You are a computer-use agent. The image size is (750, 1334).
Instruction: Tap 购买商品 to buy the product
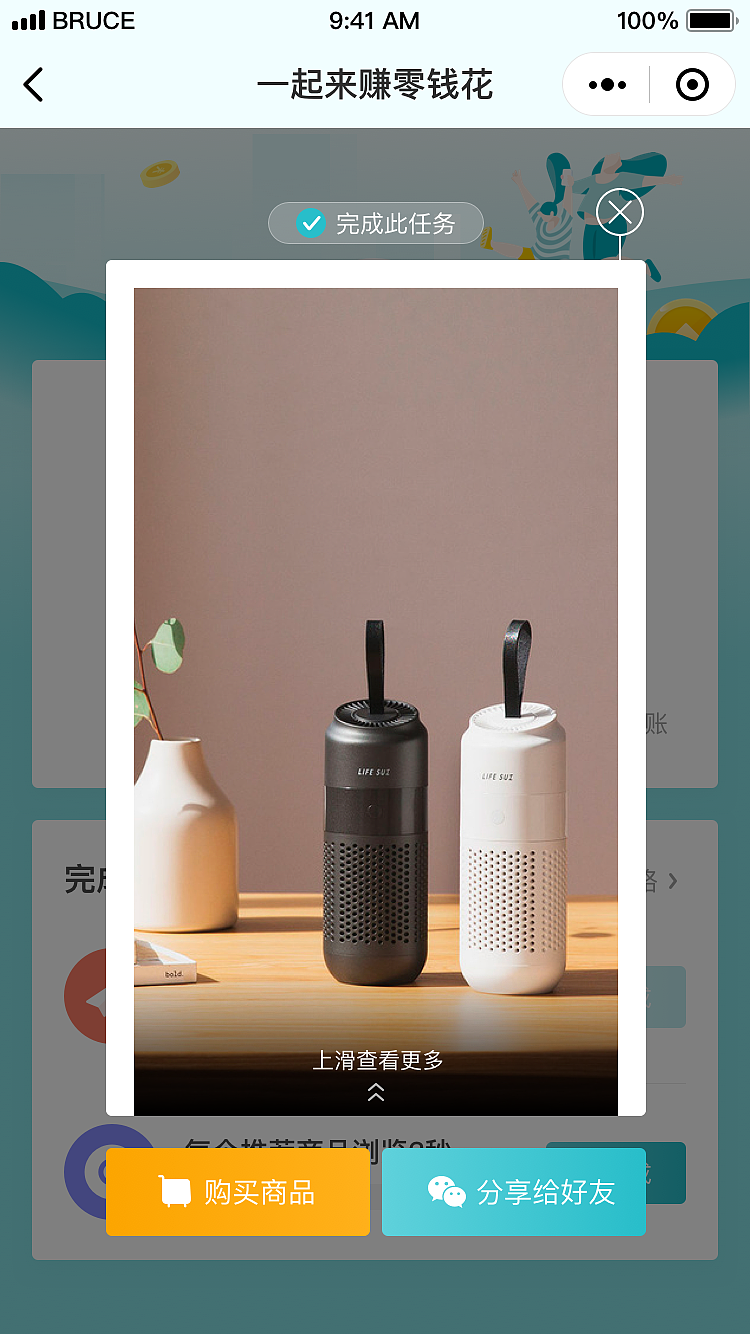coord(237,1190)
